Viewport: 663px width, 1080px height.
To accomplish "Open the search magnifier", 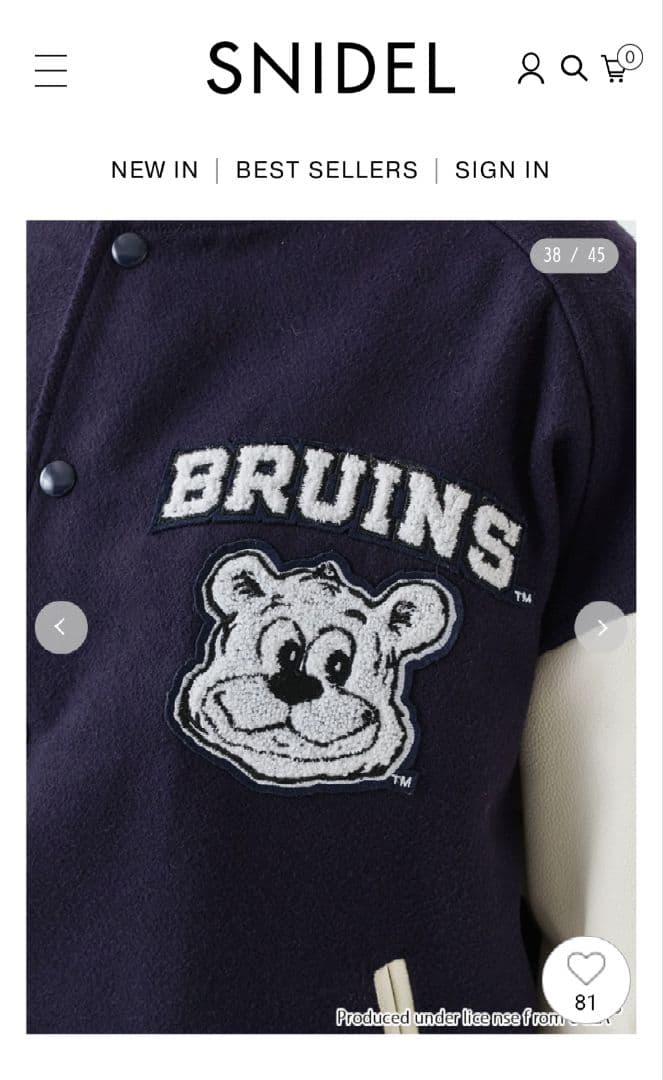I will point(573,68).
